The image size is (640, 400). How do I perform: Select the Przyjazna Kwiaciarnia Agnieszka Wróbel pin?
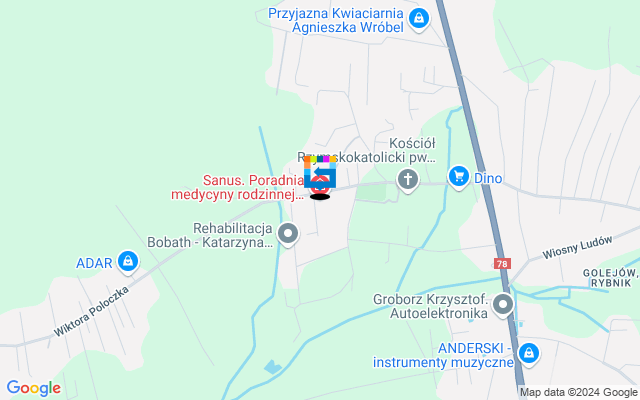(x=420, y=17)
